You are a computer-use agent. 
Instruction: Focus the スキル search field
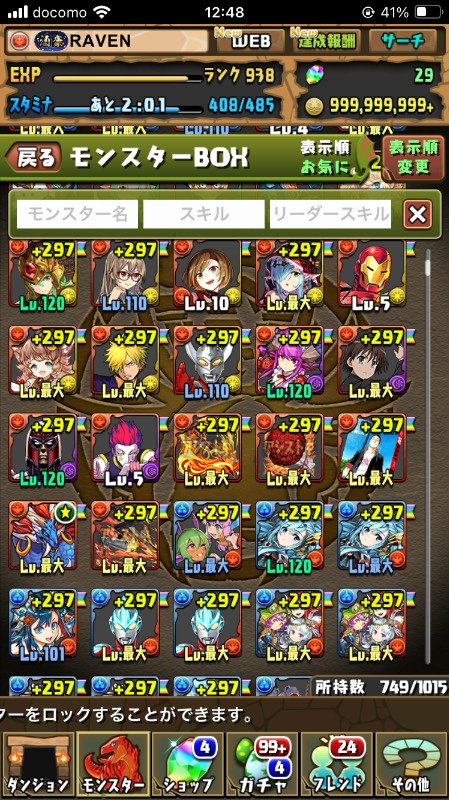[x=204, y=214]
